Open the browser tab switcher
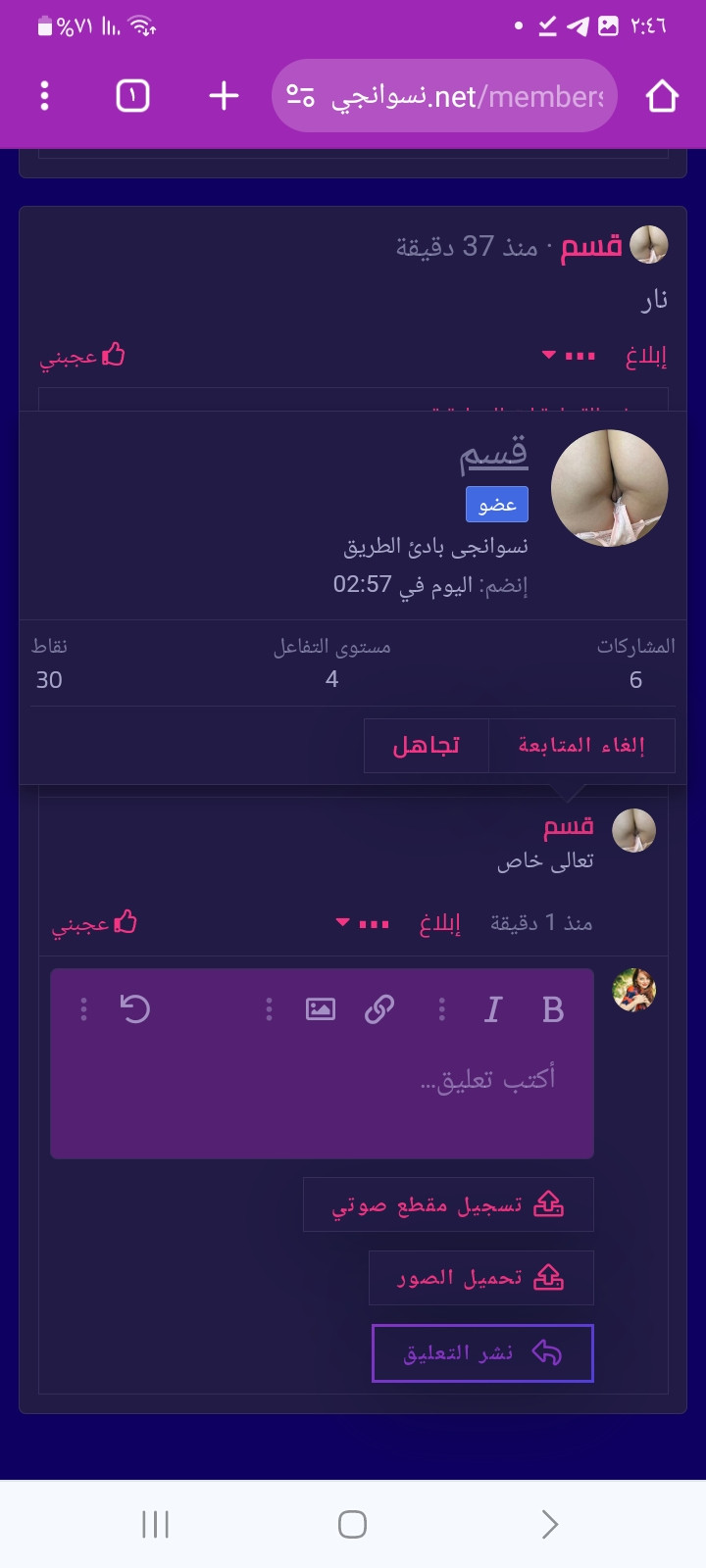 (x=132, y=96)
